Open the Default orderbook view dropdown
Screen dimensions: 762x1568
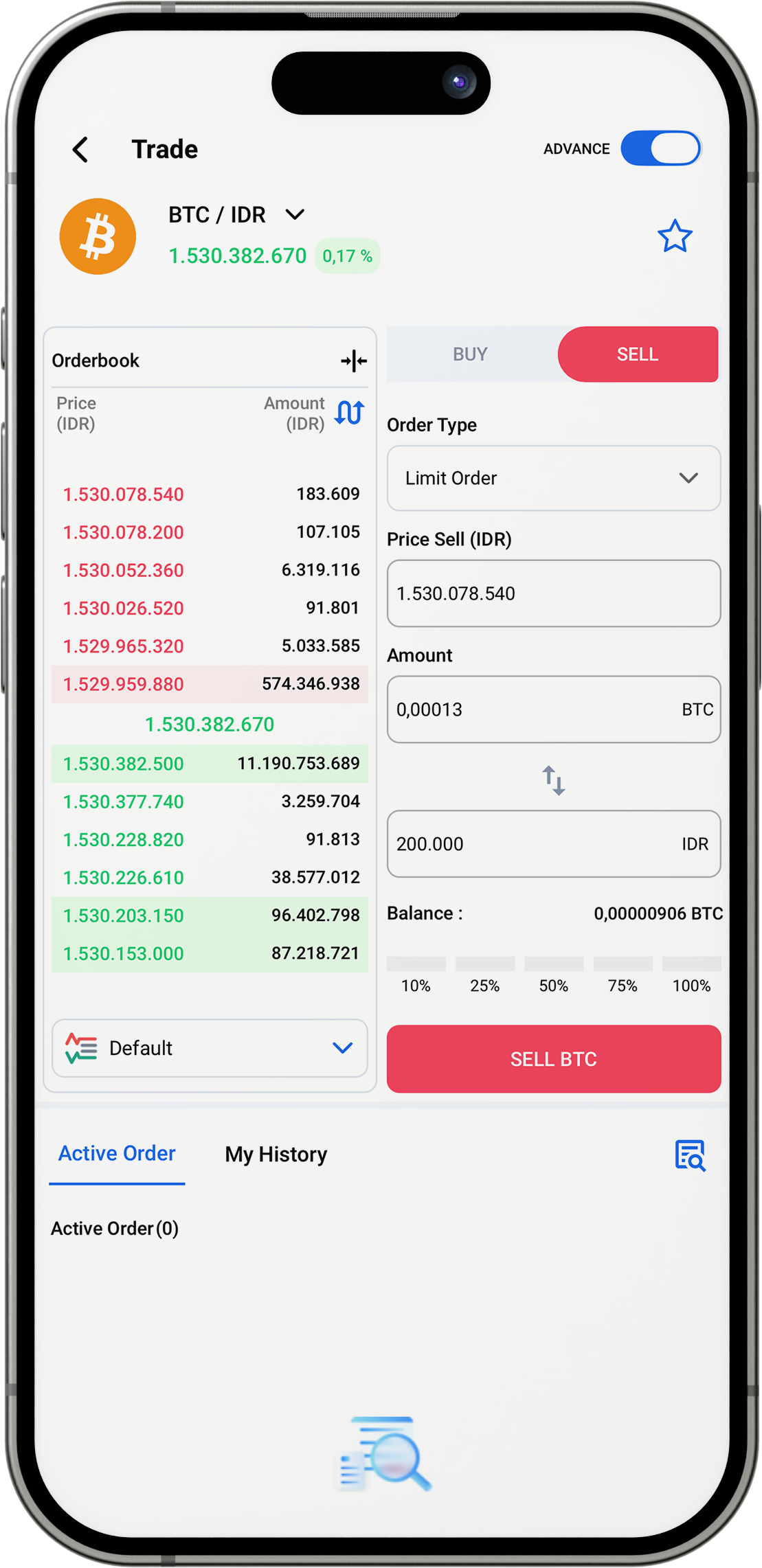210,1048
